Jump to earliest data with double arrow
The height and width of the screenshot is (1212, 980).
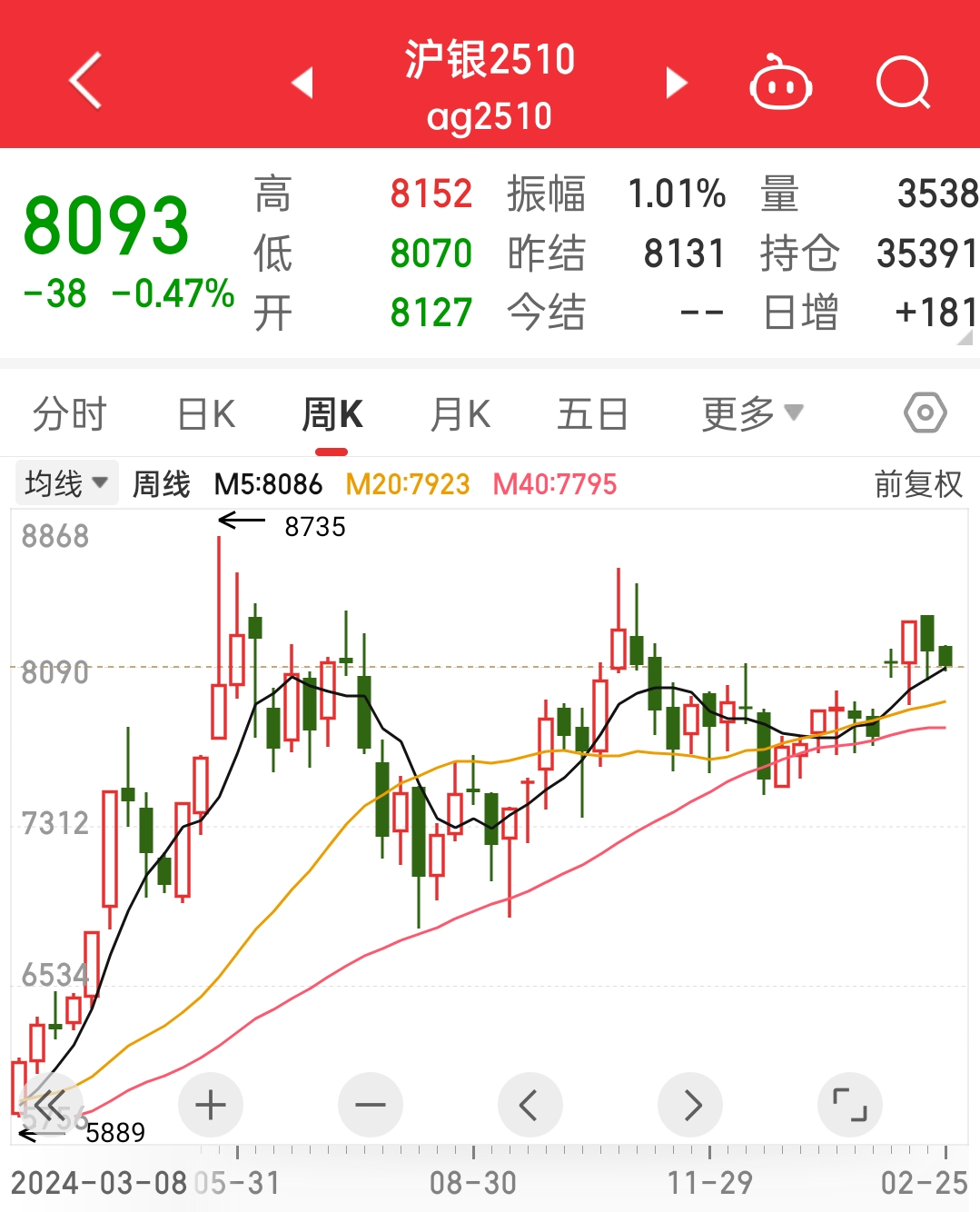pyautogui.click(x=51, y=1106)
